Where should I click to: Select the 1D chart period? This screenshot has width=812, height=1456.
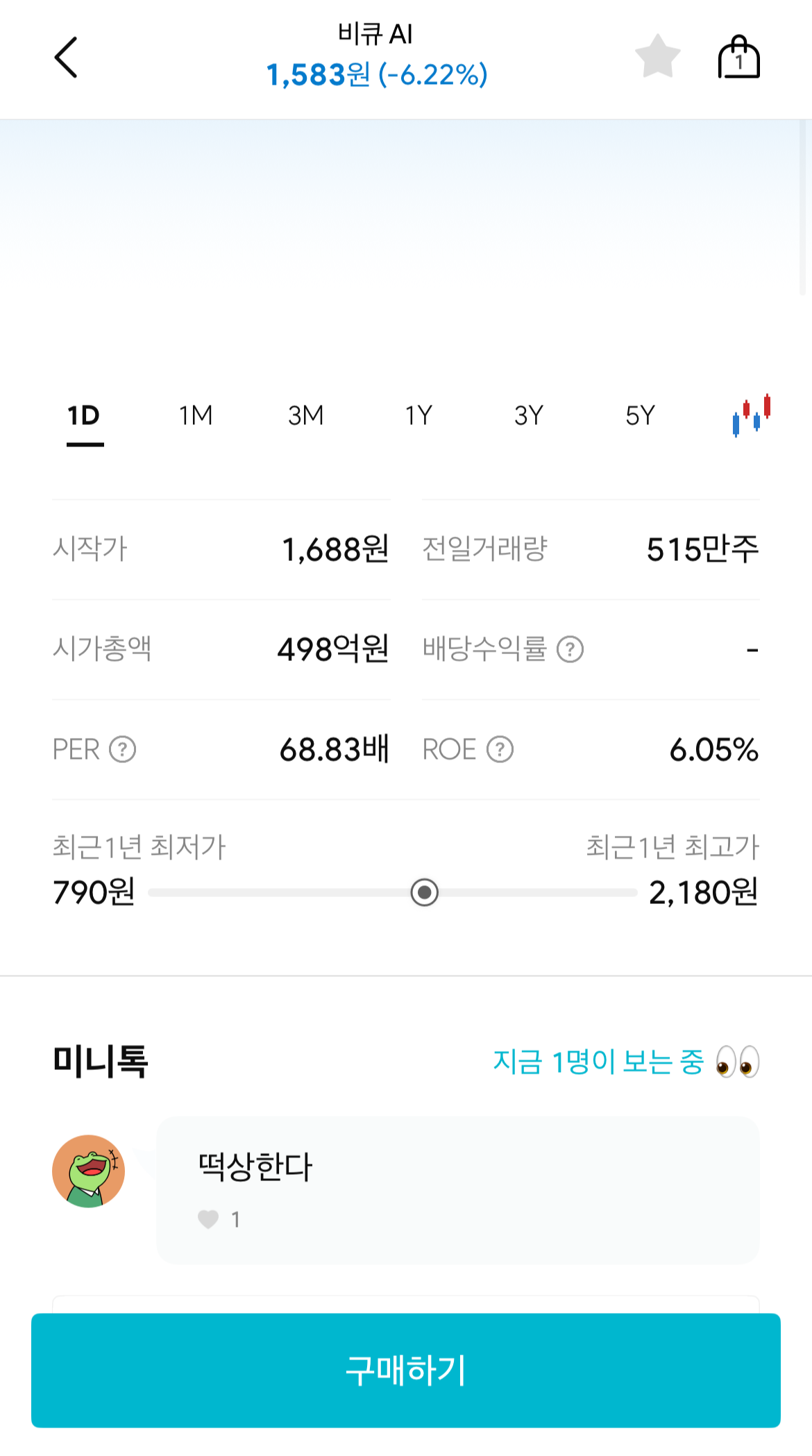(84, 415)
